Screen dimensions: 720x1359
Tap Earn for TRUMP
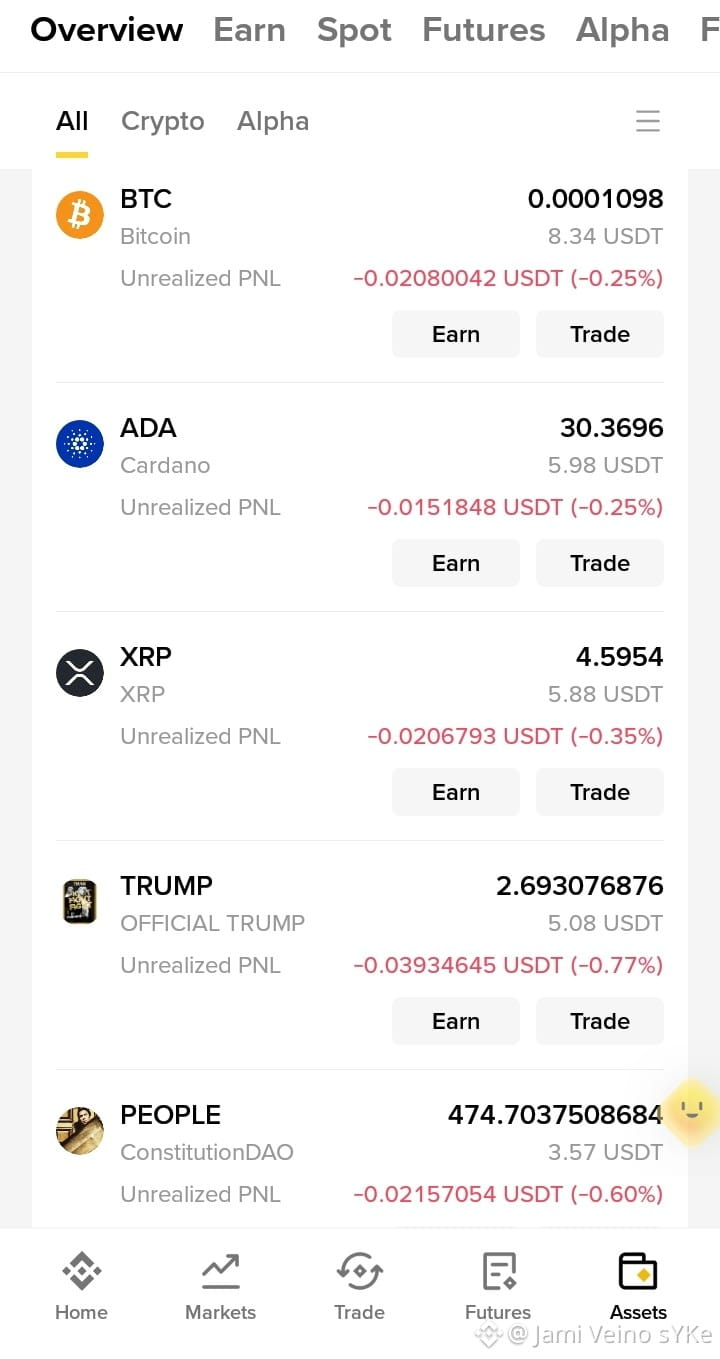point(456,1021)
